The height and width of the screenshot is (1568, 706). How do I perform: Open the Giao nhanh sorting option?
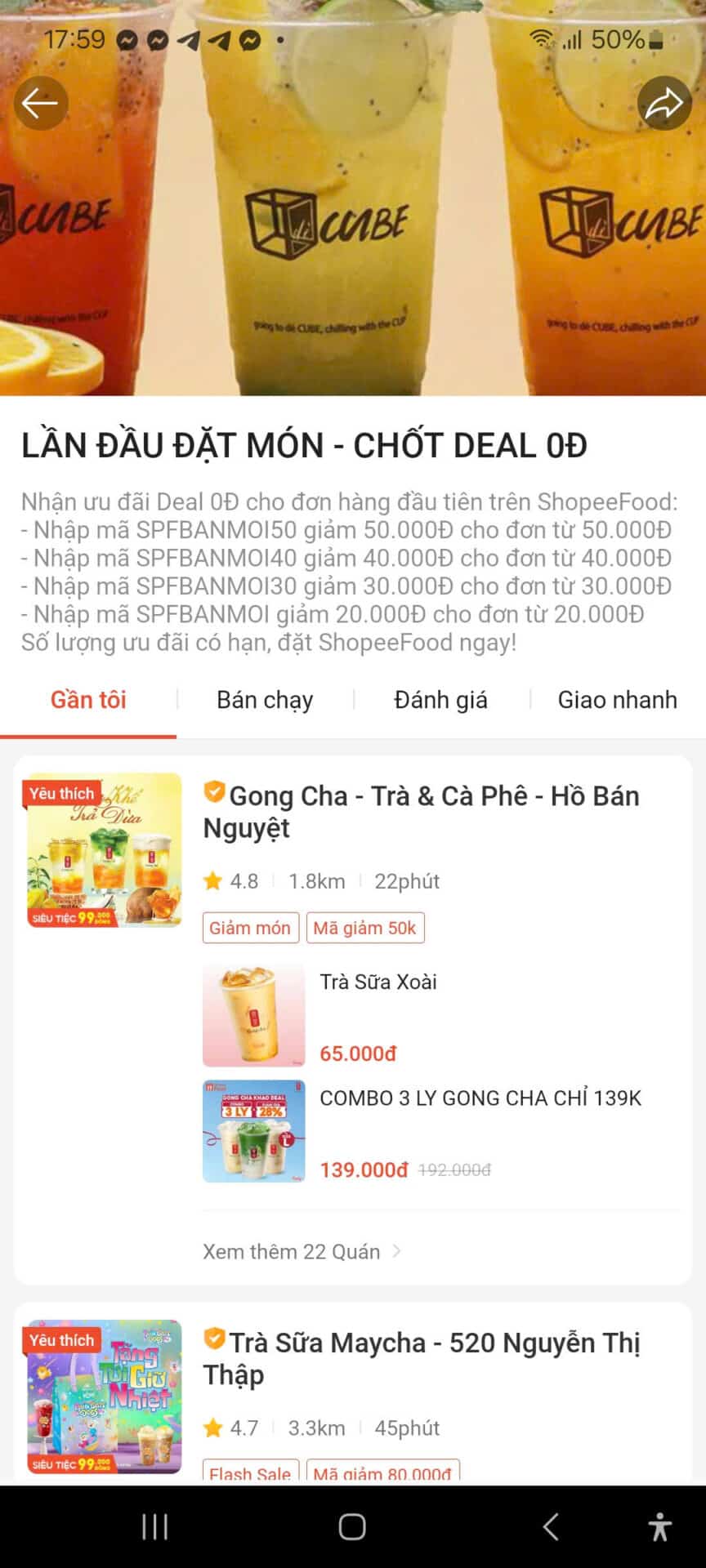click(617, 700)
